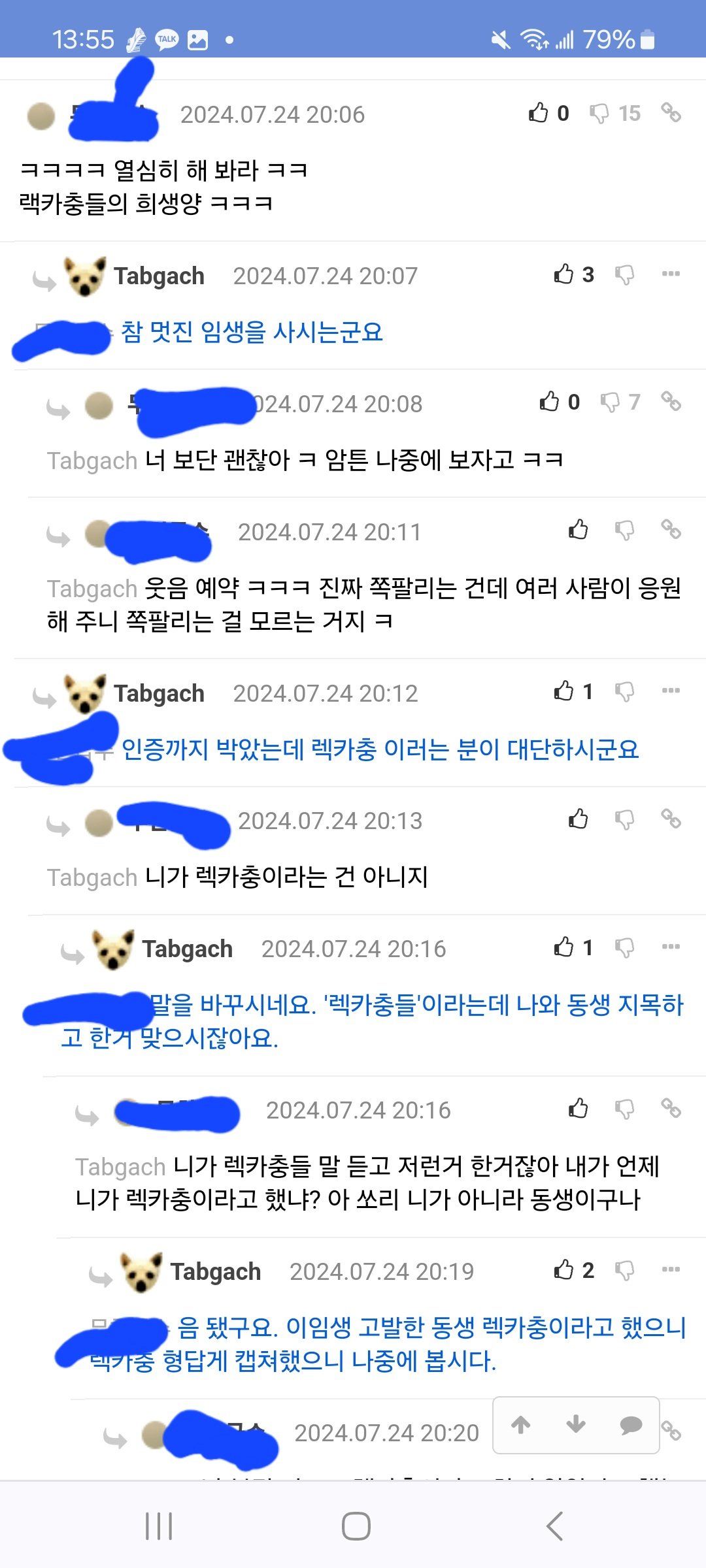This screenshot has width=706, height=1568.
Task: Open Tabgach's profile from the 20:12 comment
Action: click(159, 693)
